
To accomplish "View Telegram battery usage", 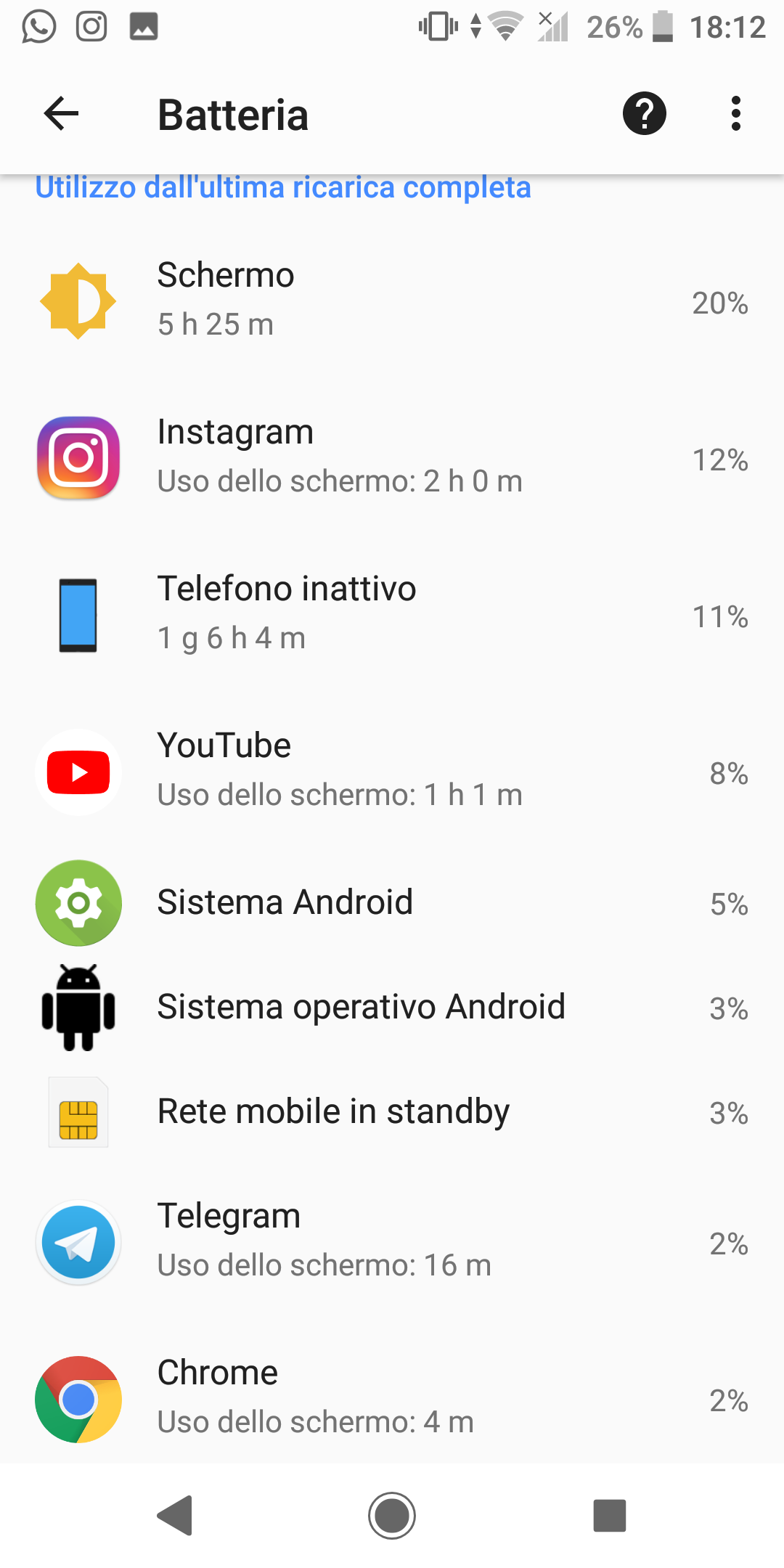I will coord(392,1241).
